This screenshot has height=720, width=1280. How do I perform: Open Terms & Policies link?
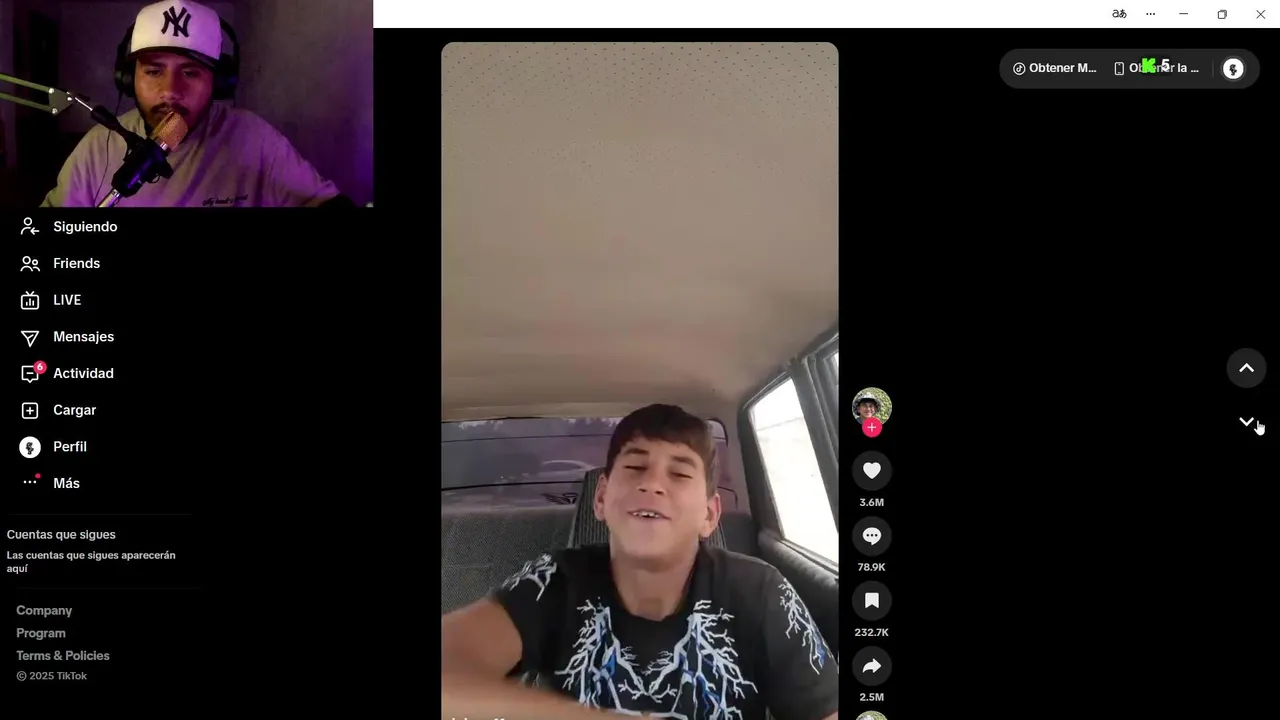pyautogui.click(x=63, y=656)
